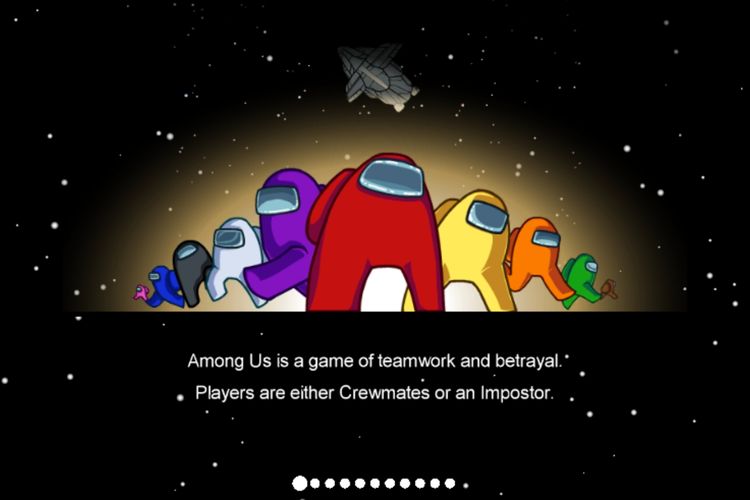Jump to the last tutorial page dot

tap(450, 483)
